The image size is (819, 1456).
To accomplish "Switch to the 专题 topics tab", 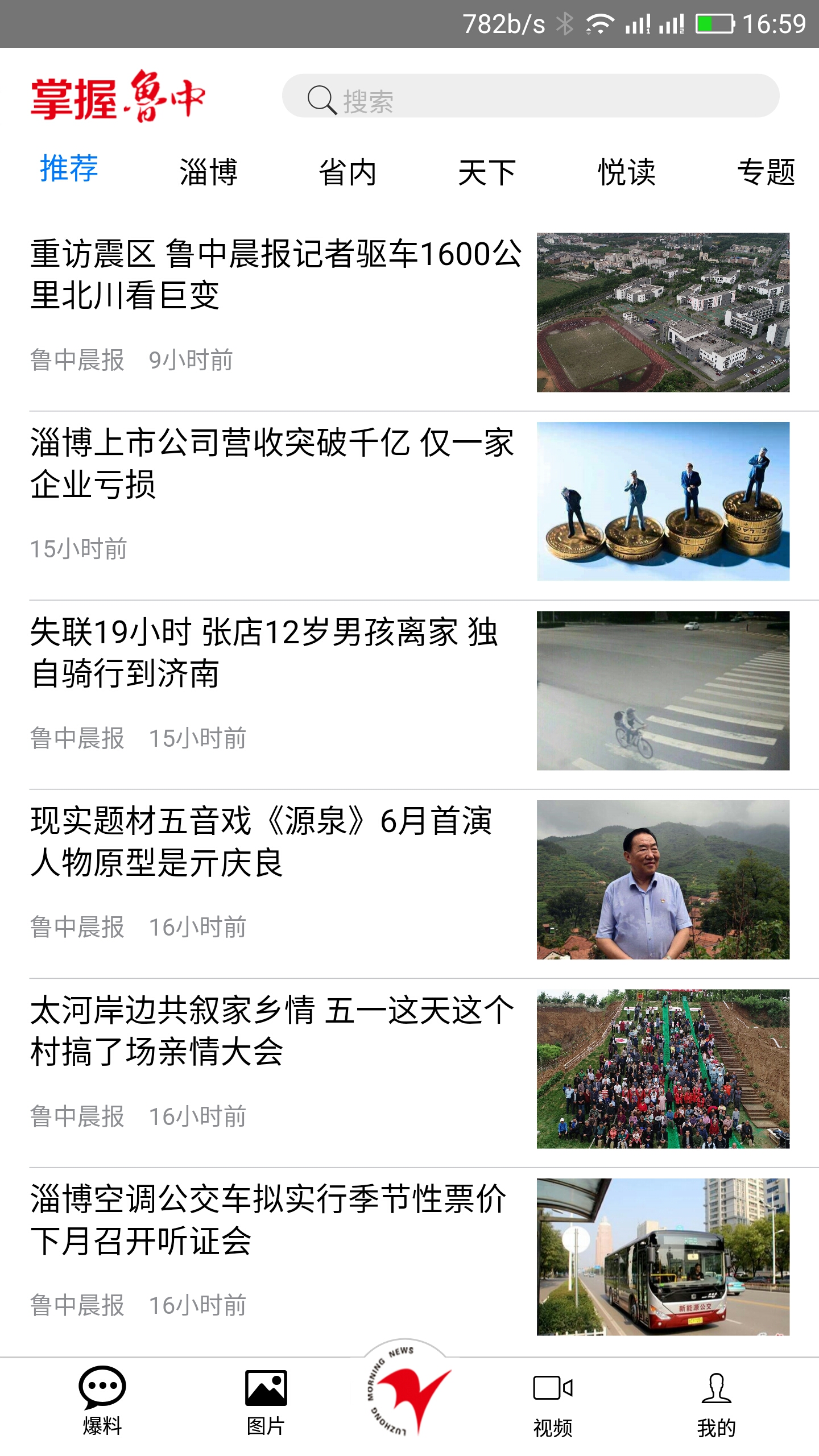I will (x=769, y=173).
